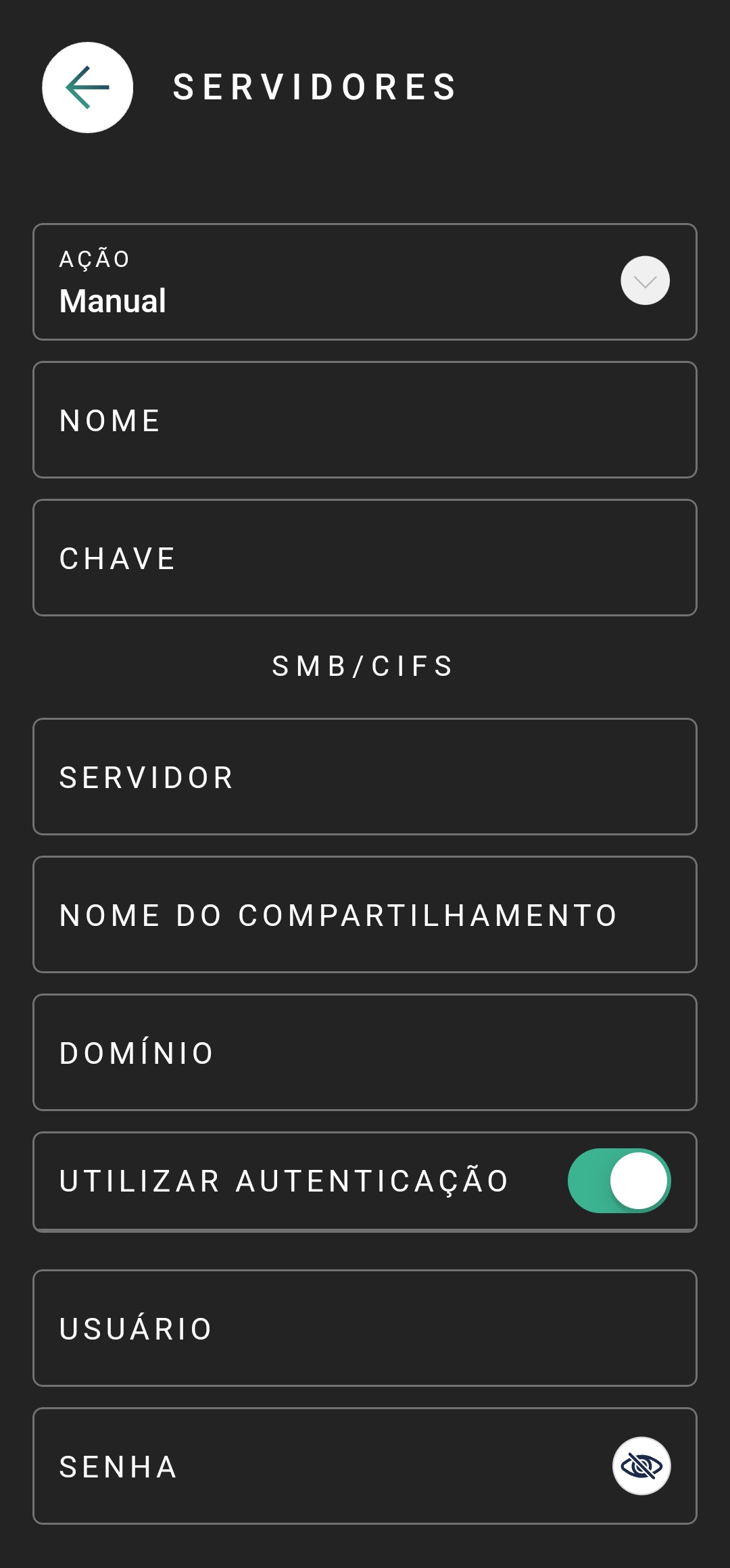
Task: Go back using the arrow button
Action: click(x=88, y=88)
